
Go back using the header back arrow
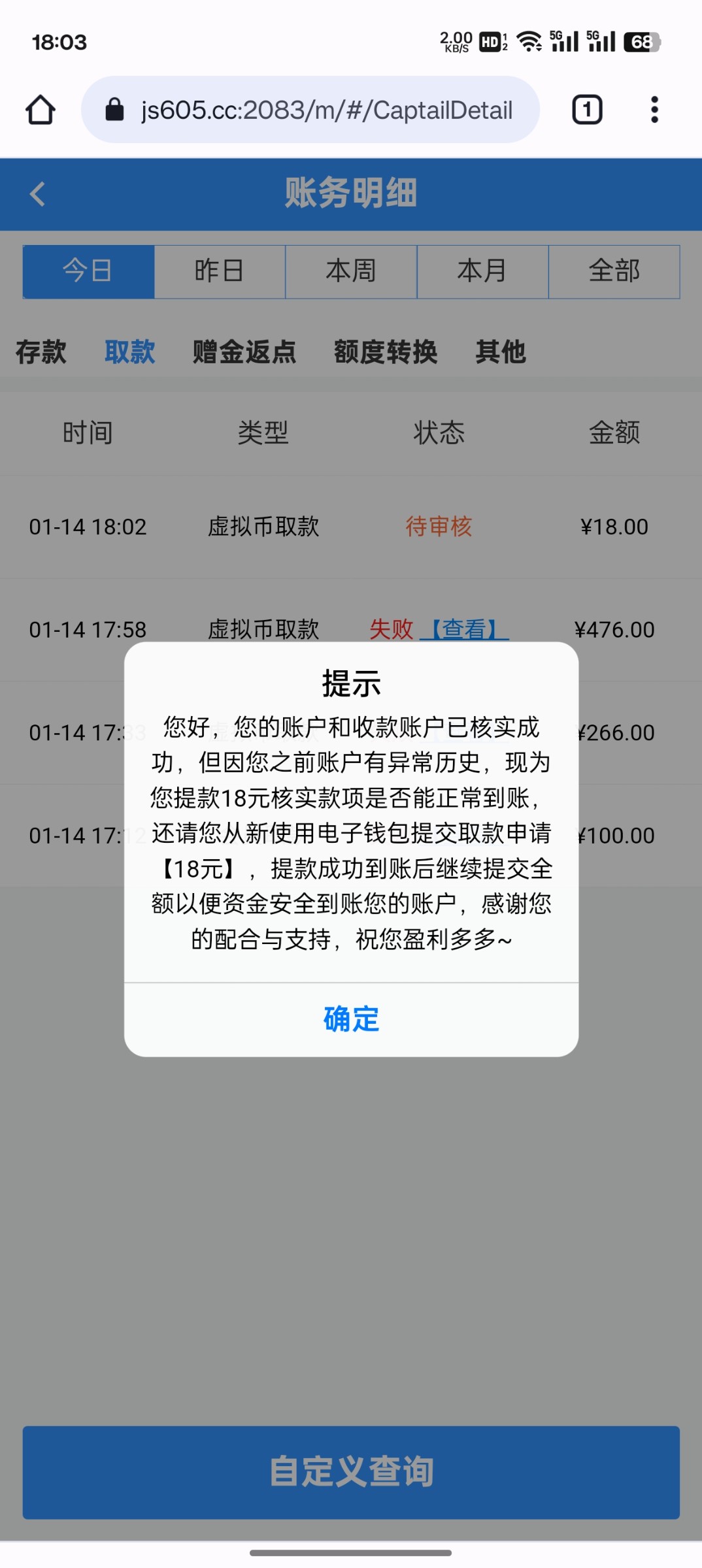[37, 194]
